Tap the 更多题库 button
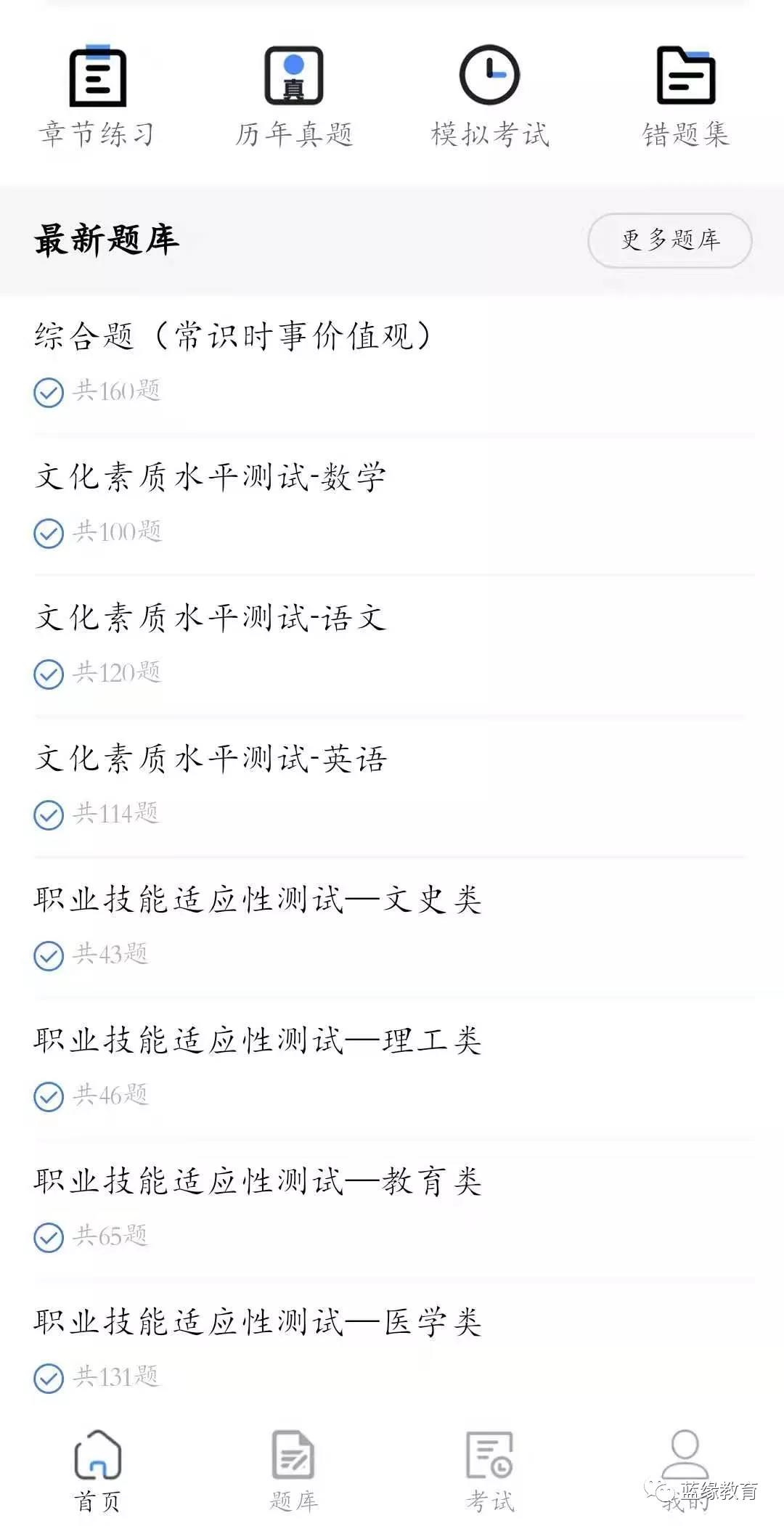Screen dimensions: 784x1526 669,240
